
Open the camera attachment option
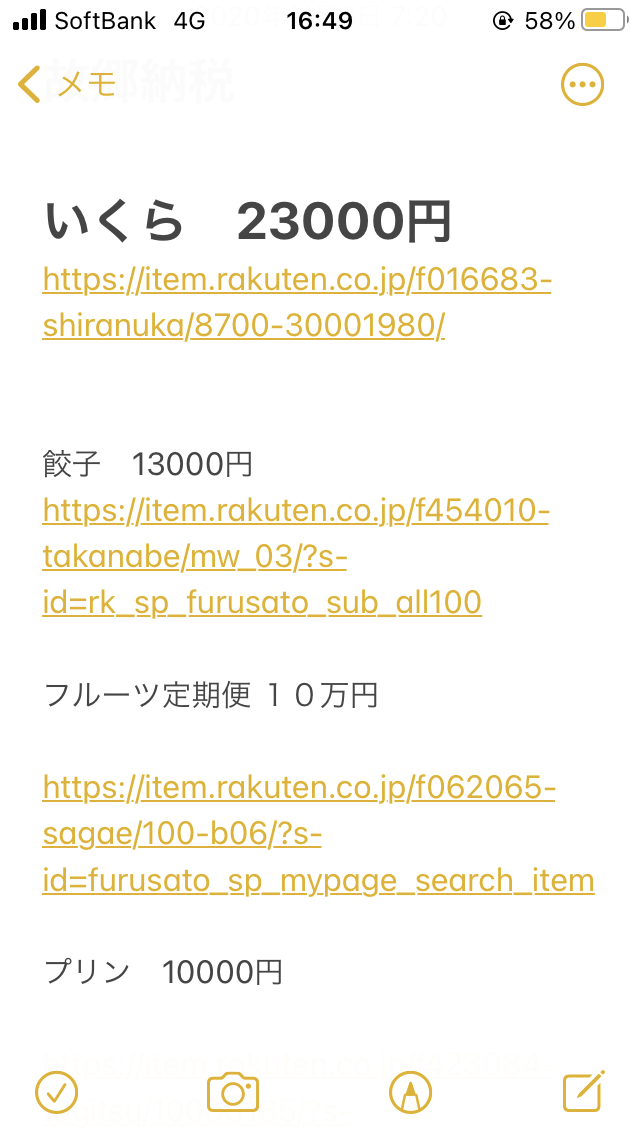point(233,1092)
